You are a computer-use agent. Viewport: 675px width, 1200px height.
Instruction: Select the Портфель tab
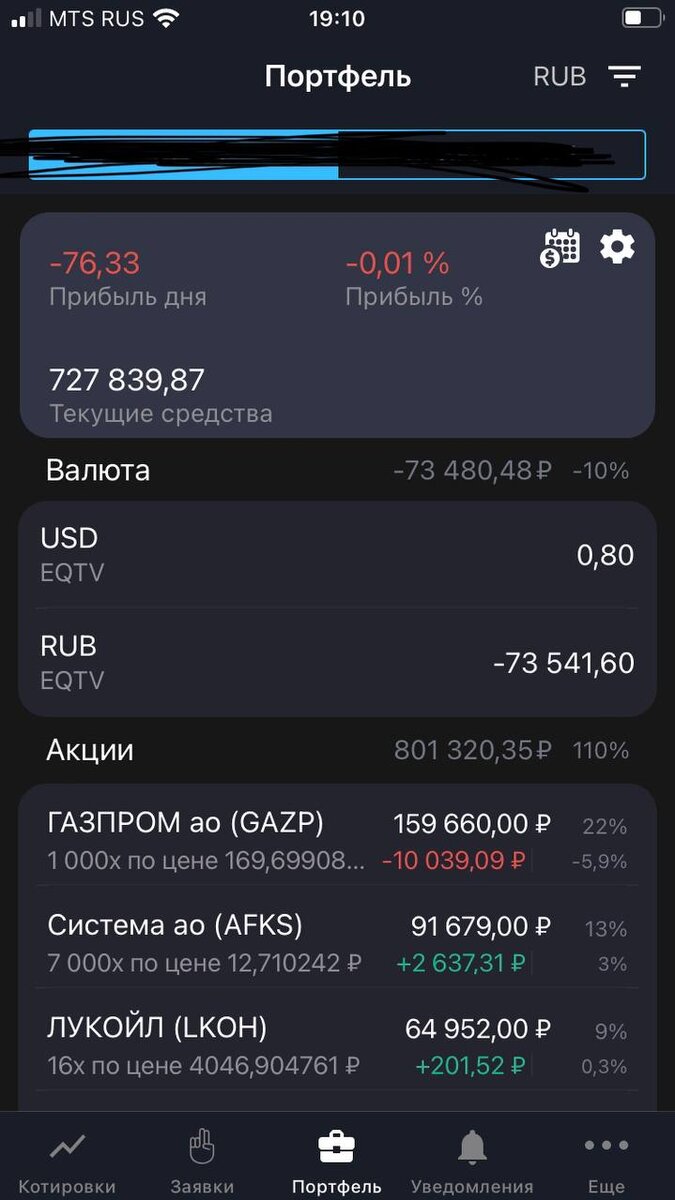[337, 1160]
